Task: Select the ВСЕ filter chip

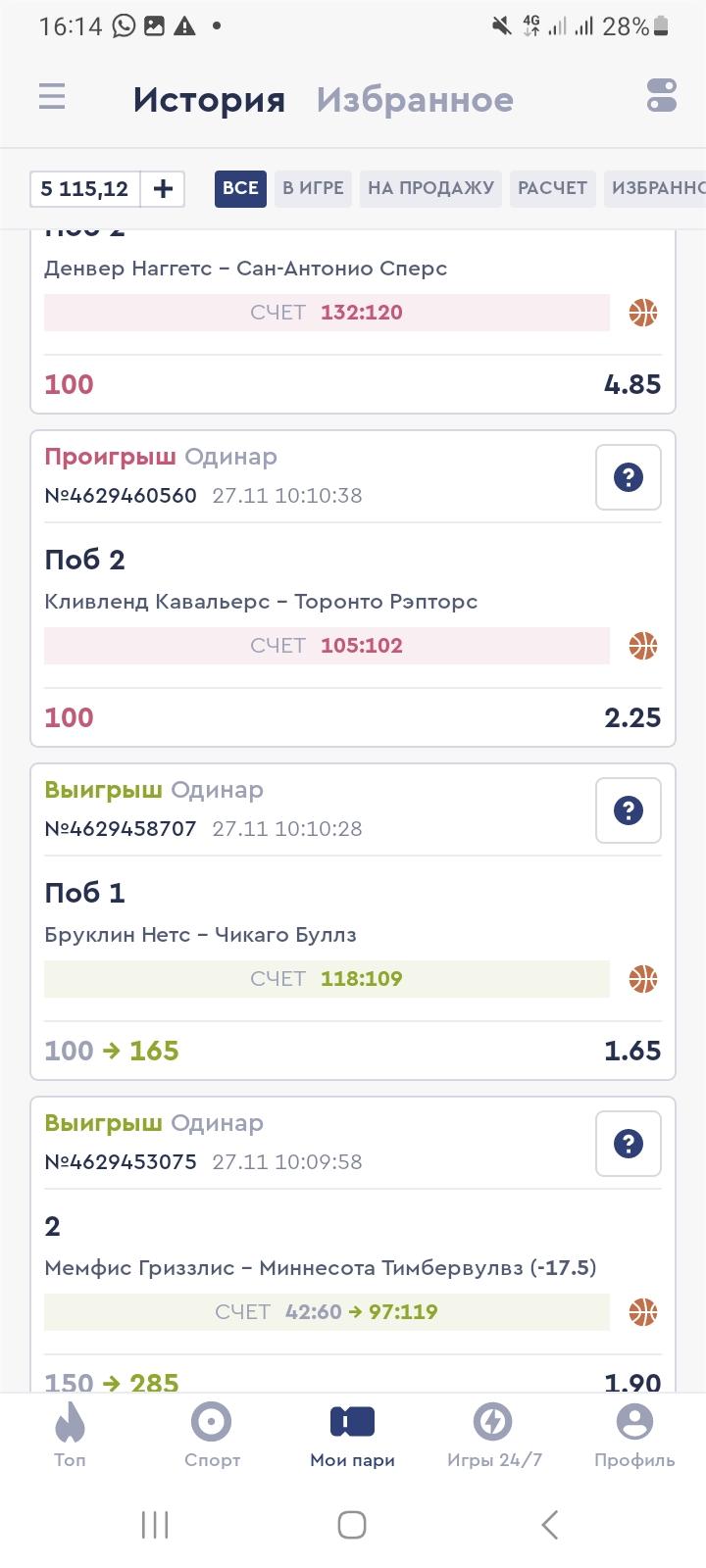Action: coord(240,188)
